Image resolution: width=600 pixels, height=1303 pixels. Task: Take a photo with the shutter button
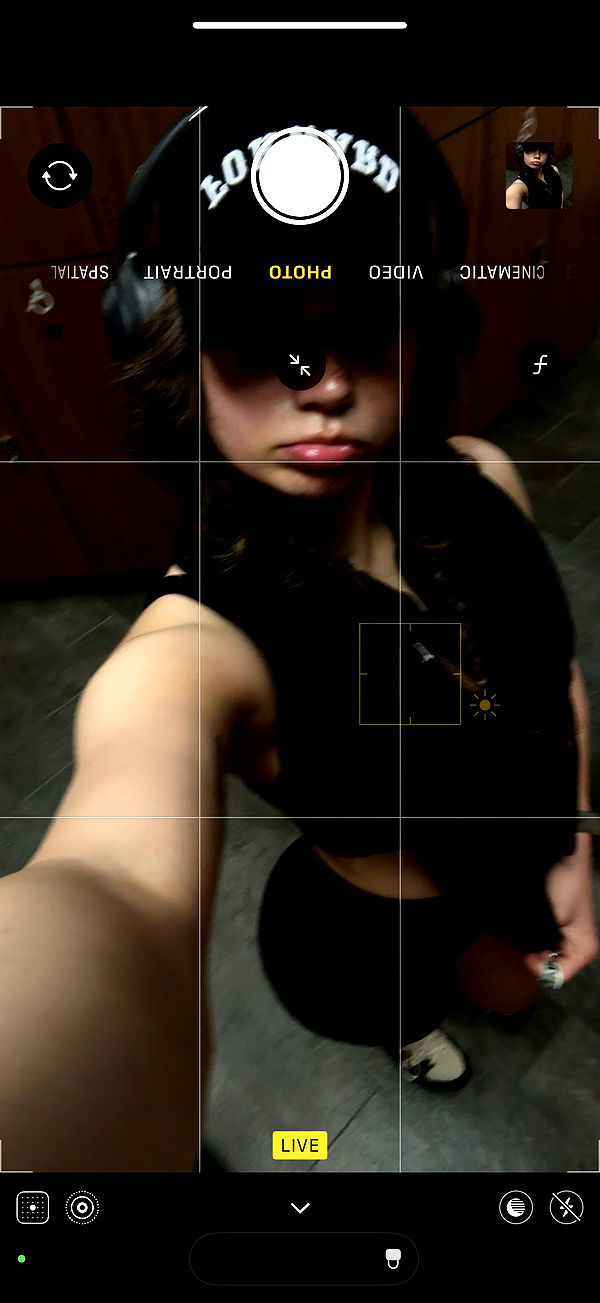300,177
